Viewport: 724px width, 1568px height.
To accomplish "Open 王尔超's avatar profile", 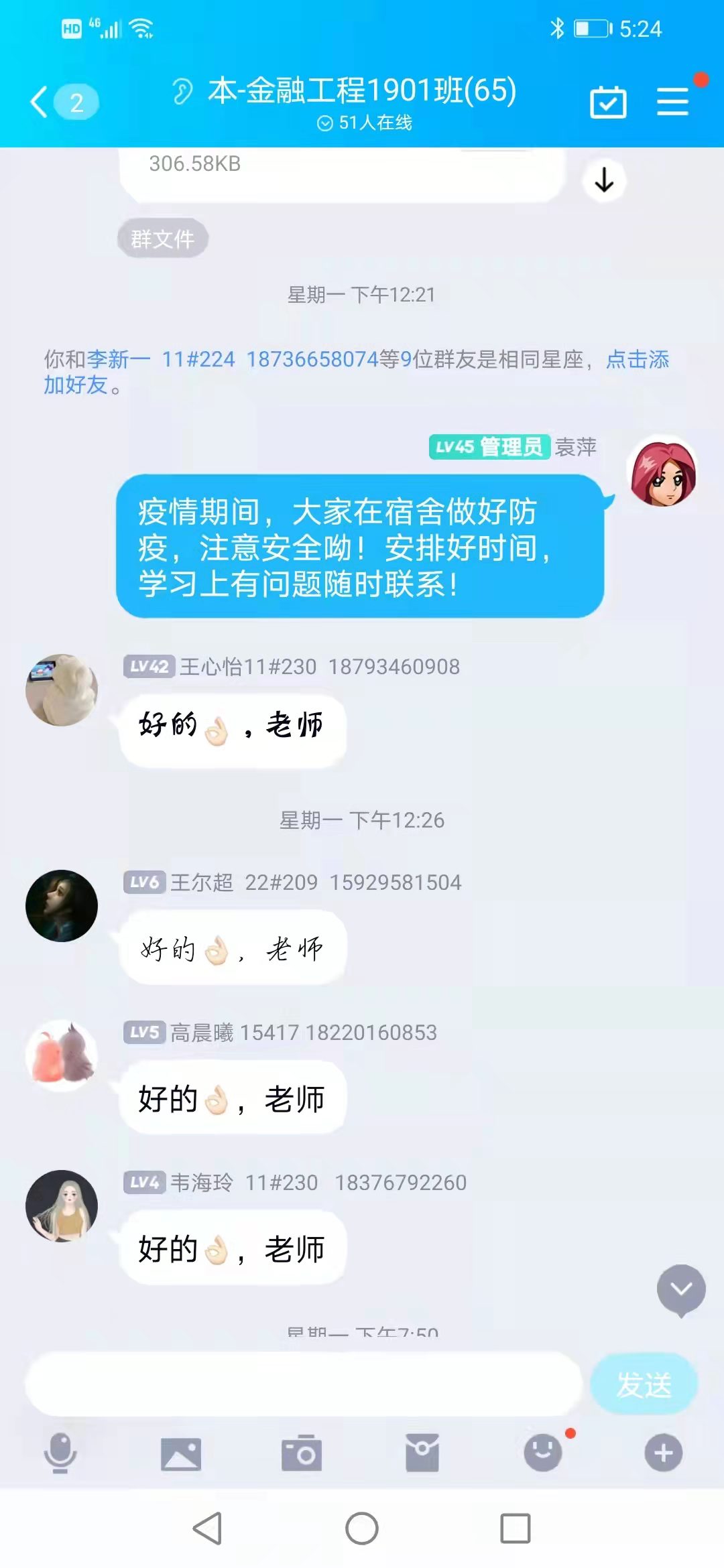I will (62, 906).
